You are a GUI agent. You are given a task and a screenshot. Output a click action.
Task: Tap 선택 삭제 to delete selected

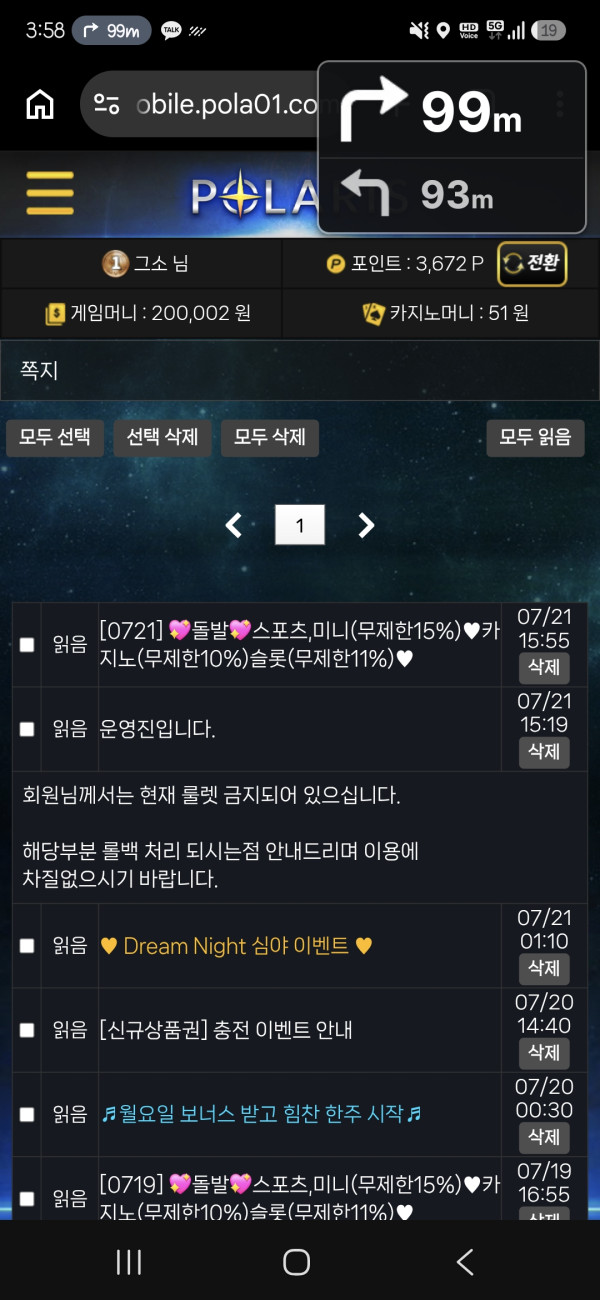[x=162, y=438]
